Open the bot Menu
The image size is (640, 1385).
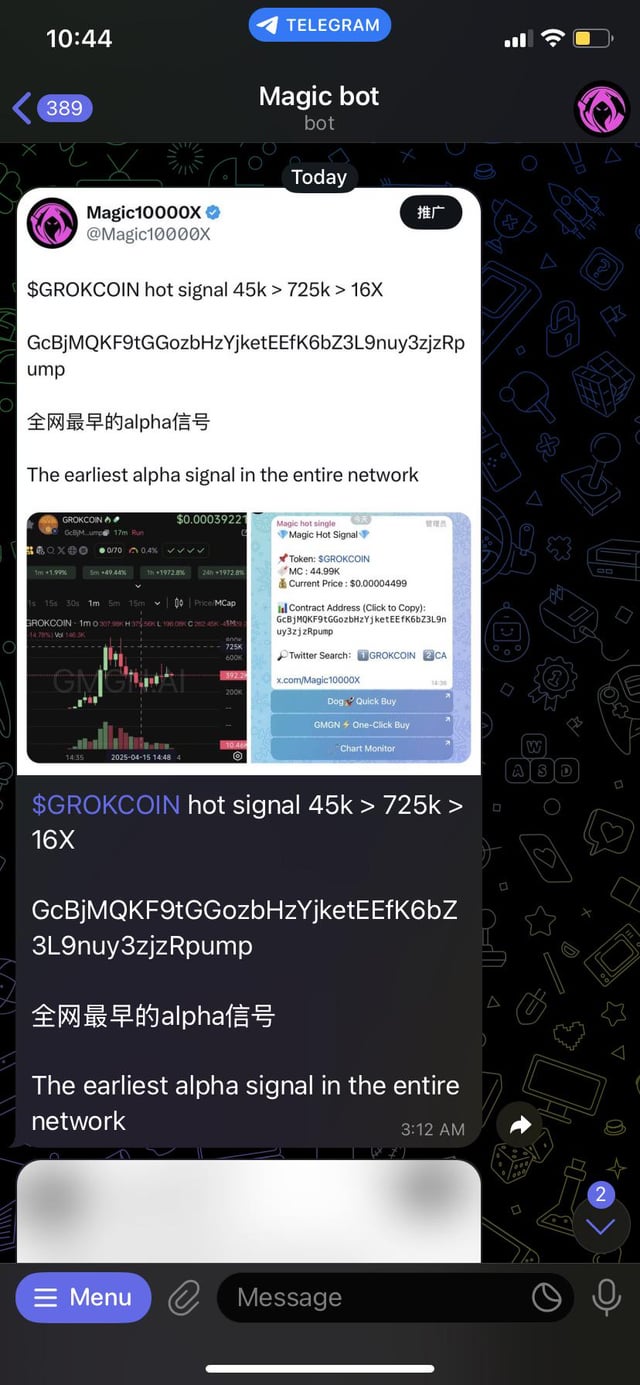coord(83,1297)
